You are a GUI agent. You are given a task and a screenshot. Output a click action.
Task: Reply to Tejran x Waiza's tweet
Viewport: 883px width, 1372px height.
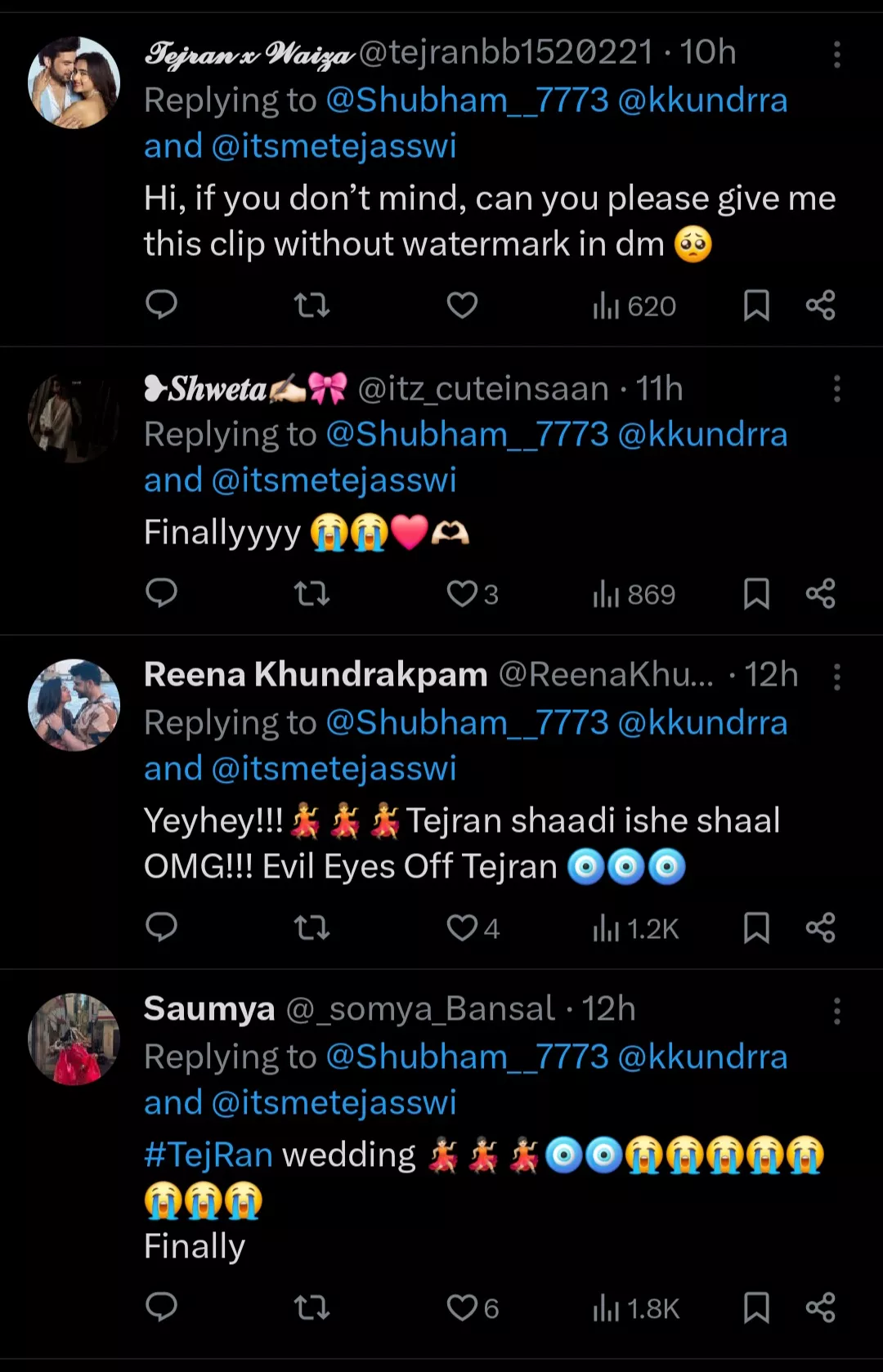point(161,305)
